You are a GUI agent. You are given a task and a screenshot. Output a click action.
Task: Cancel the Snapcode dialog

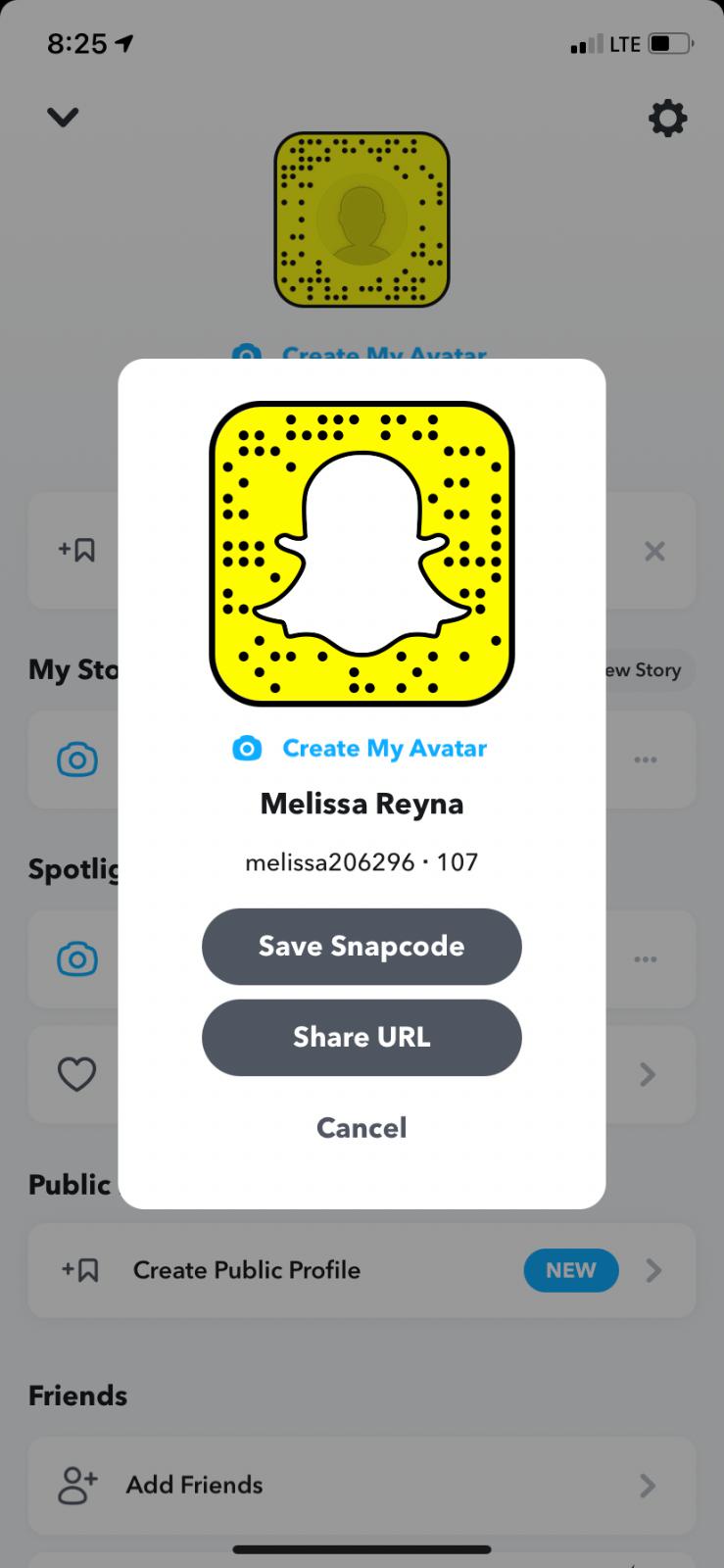362,1127
